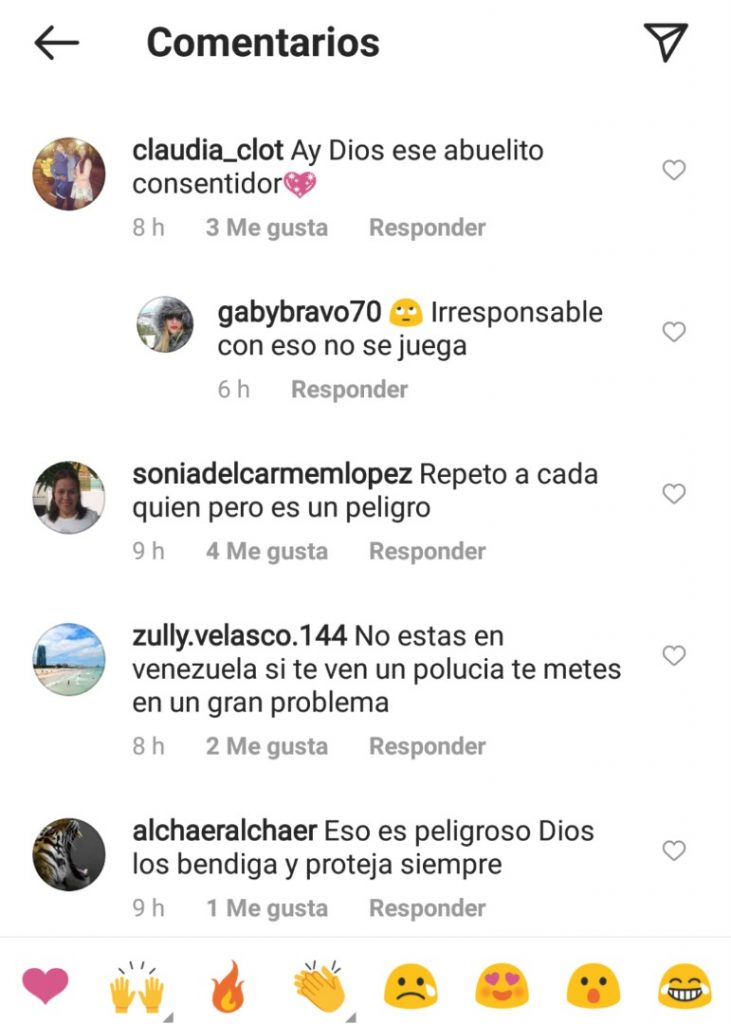Image resolution: width=731 pixels, height=1024 pixels.
Task: Like claudia_clot's comment
Action: click(674, 170)
